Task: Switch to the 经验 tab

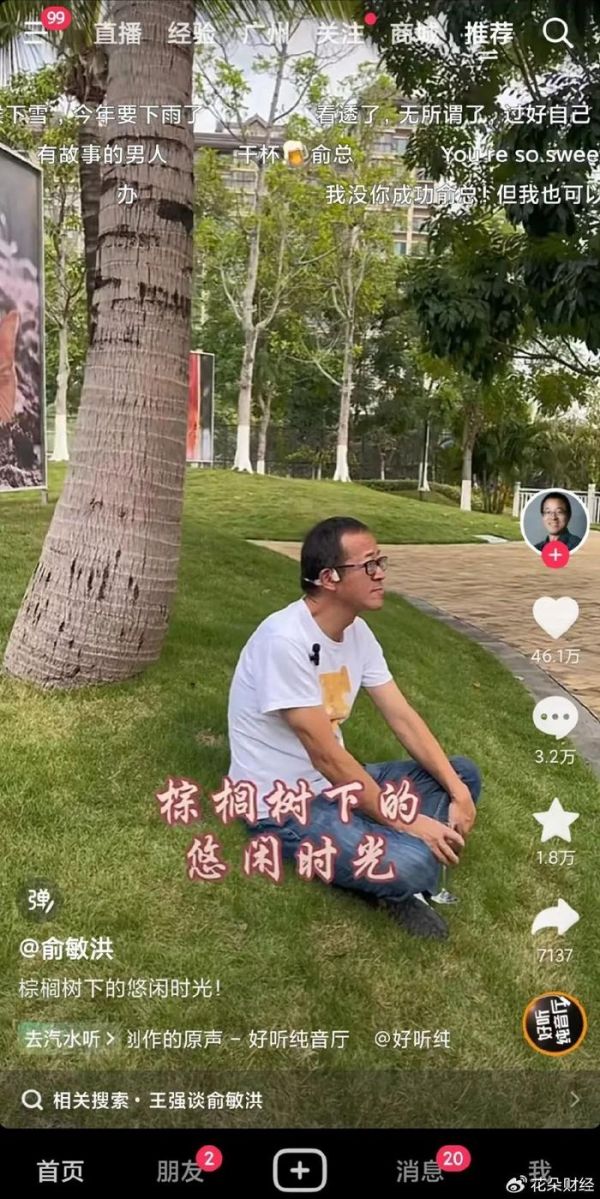Action: [x=192, y=34]
